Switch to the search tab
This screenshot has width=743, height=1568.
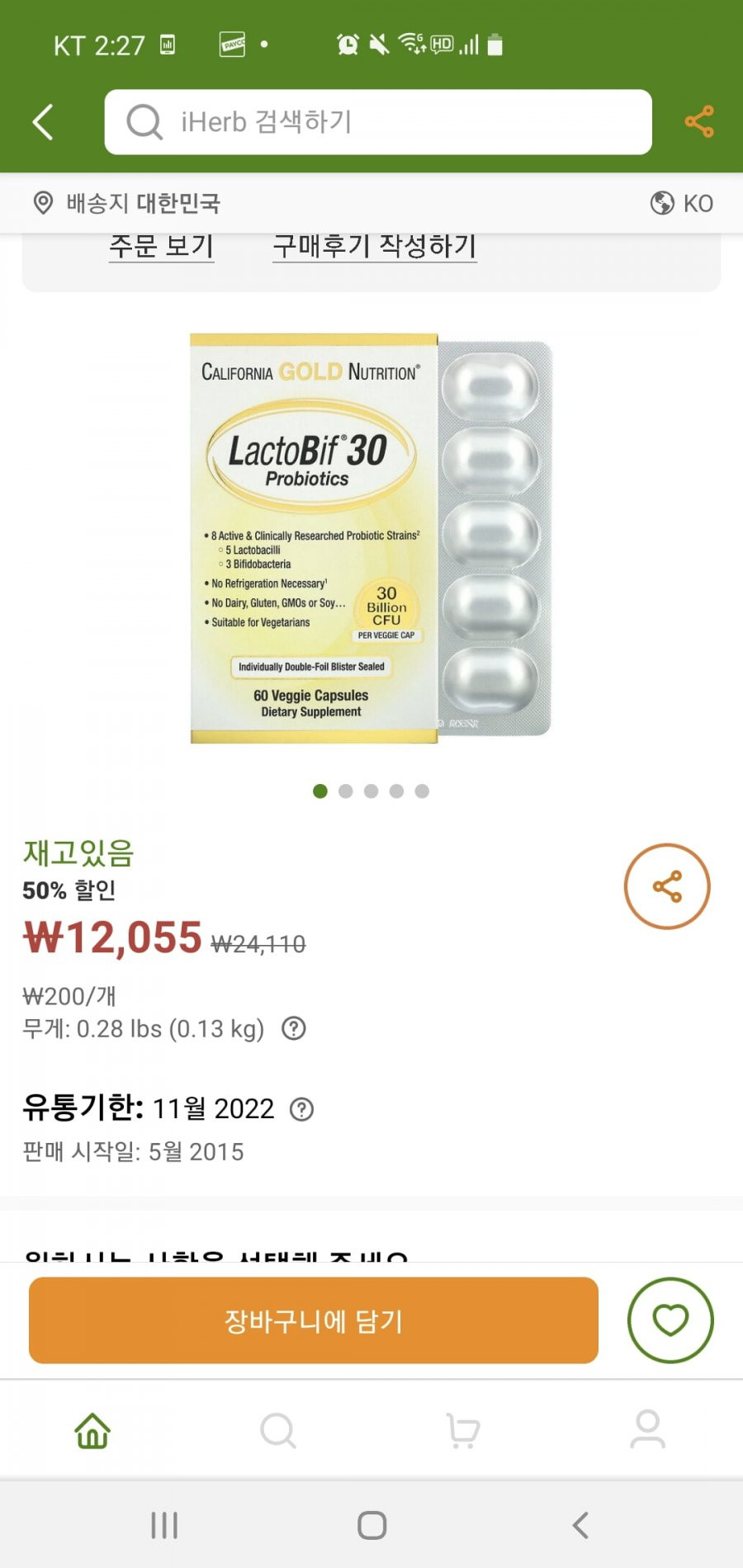278,1430
